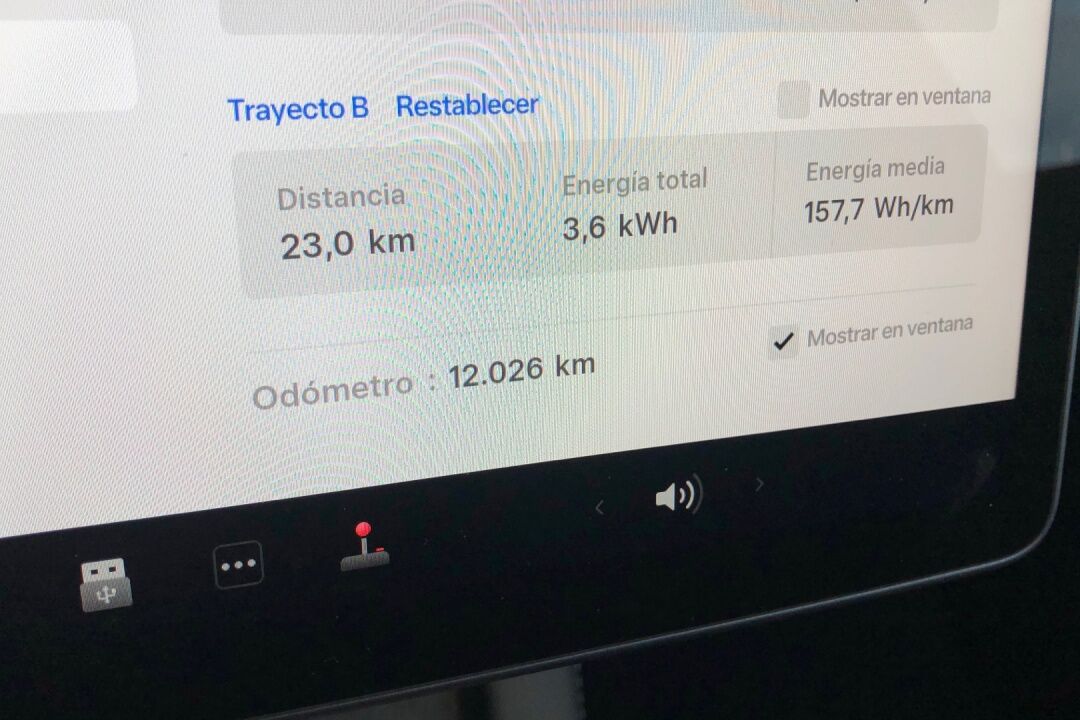Tap the Restablecer link for Trayecto B

467,105
